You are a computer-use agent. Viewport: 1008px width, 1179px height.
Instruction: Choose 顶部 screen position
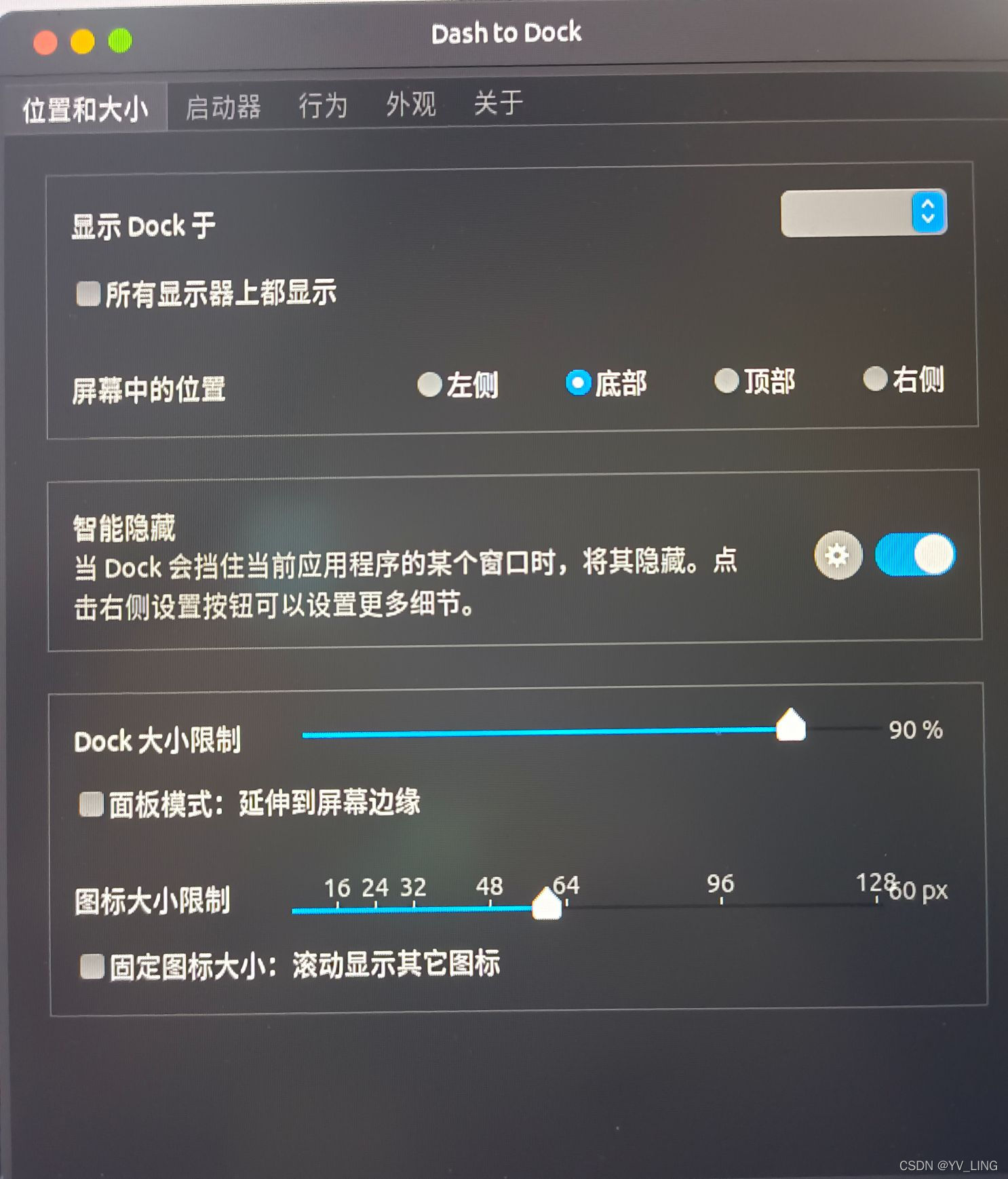click(x=726, y=381)
